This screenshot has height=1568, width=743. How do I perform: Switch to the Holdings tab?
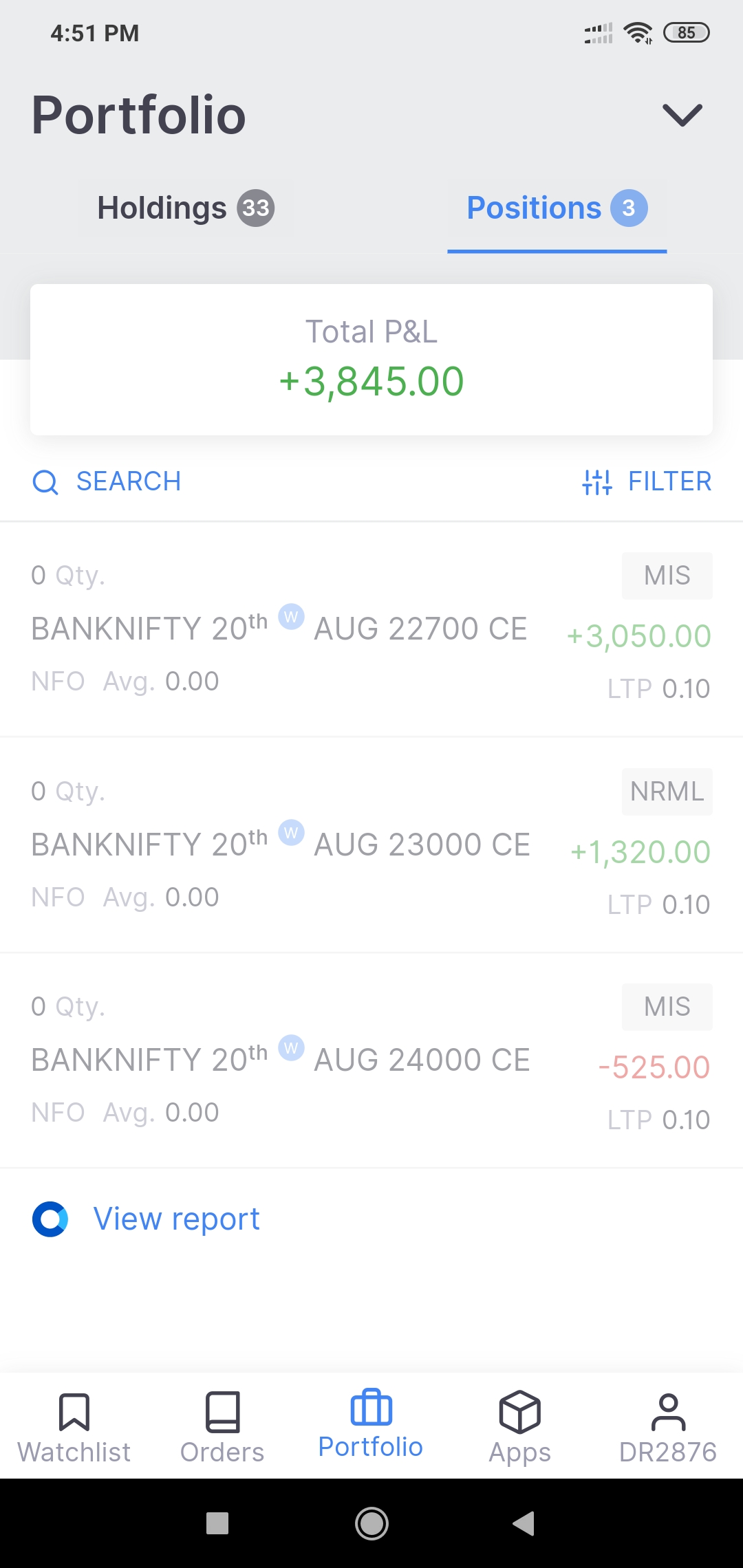(186, 208)
